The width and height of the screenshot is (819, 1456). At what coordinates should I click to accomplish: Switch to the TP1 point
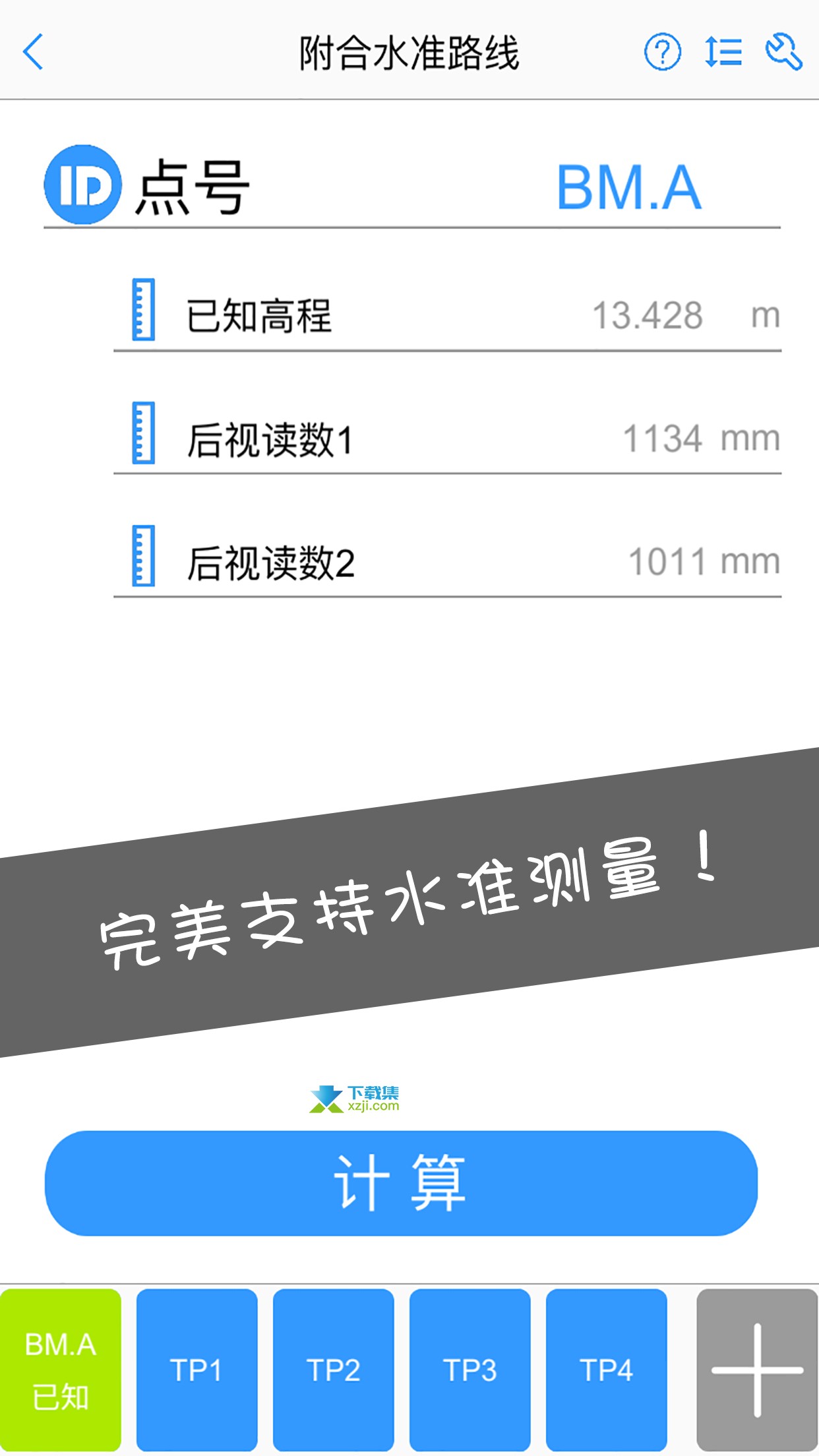point(197,1370)
